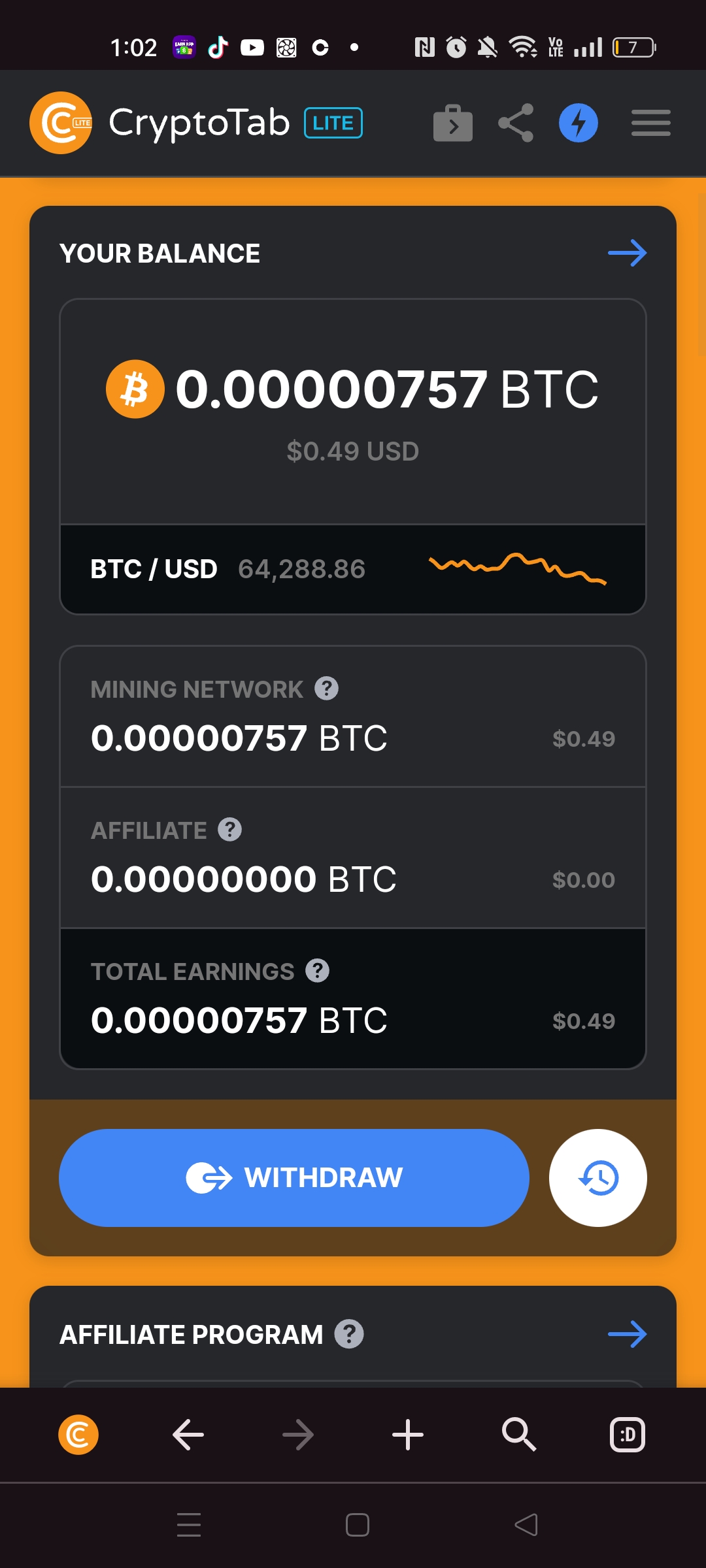
Task: Share CryptoTab via the share icon
Action: (x=516, y=123)
